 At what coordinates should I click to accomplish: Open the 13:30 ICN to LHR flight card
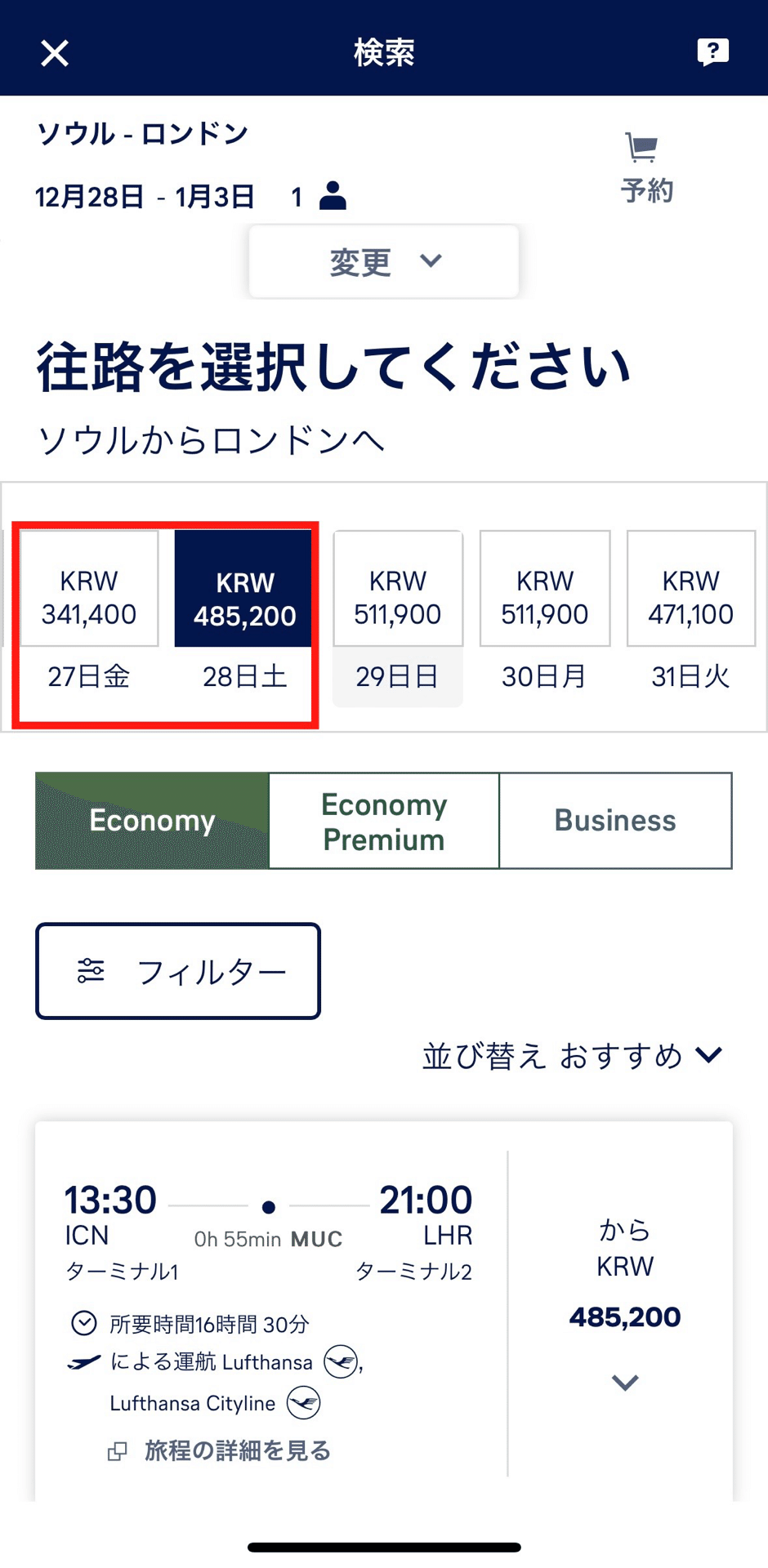coord(270,1225)
